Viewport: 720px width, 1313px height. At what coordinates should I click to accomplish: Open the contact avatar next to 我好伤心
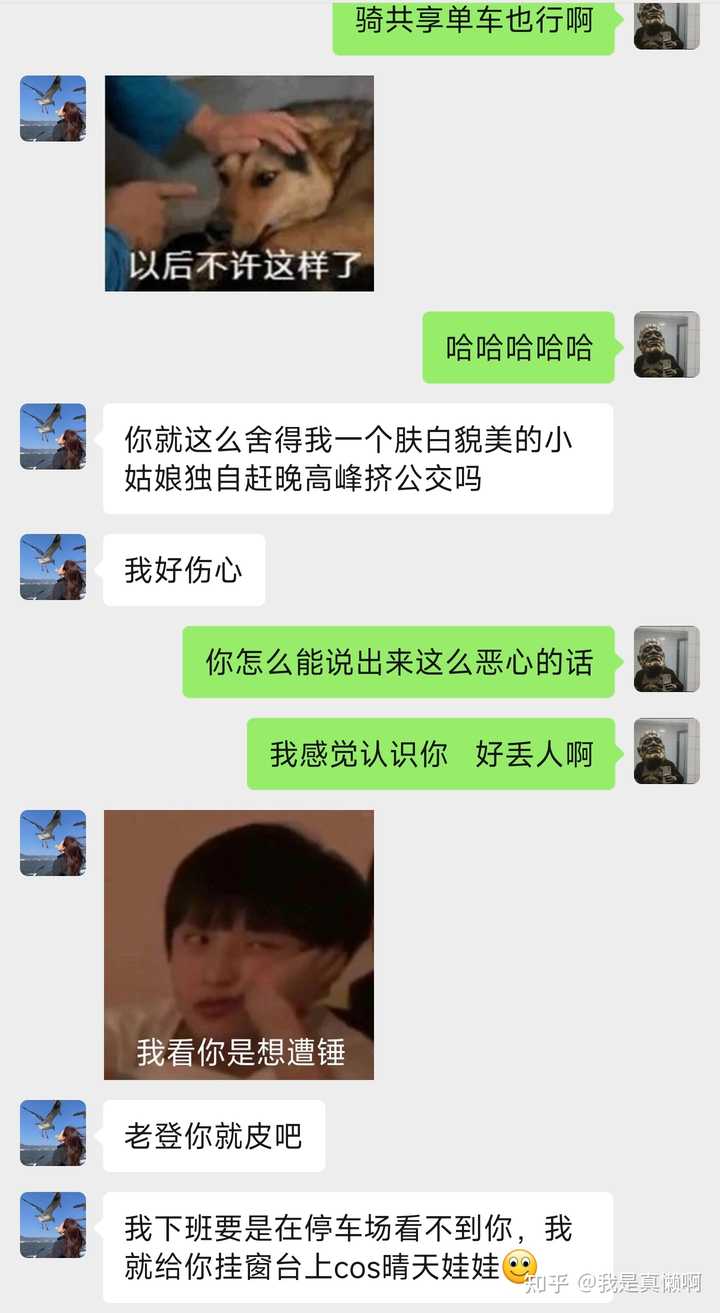coord(53,567)
